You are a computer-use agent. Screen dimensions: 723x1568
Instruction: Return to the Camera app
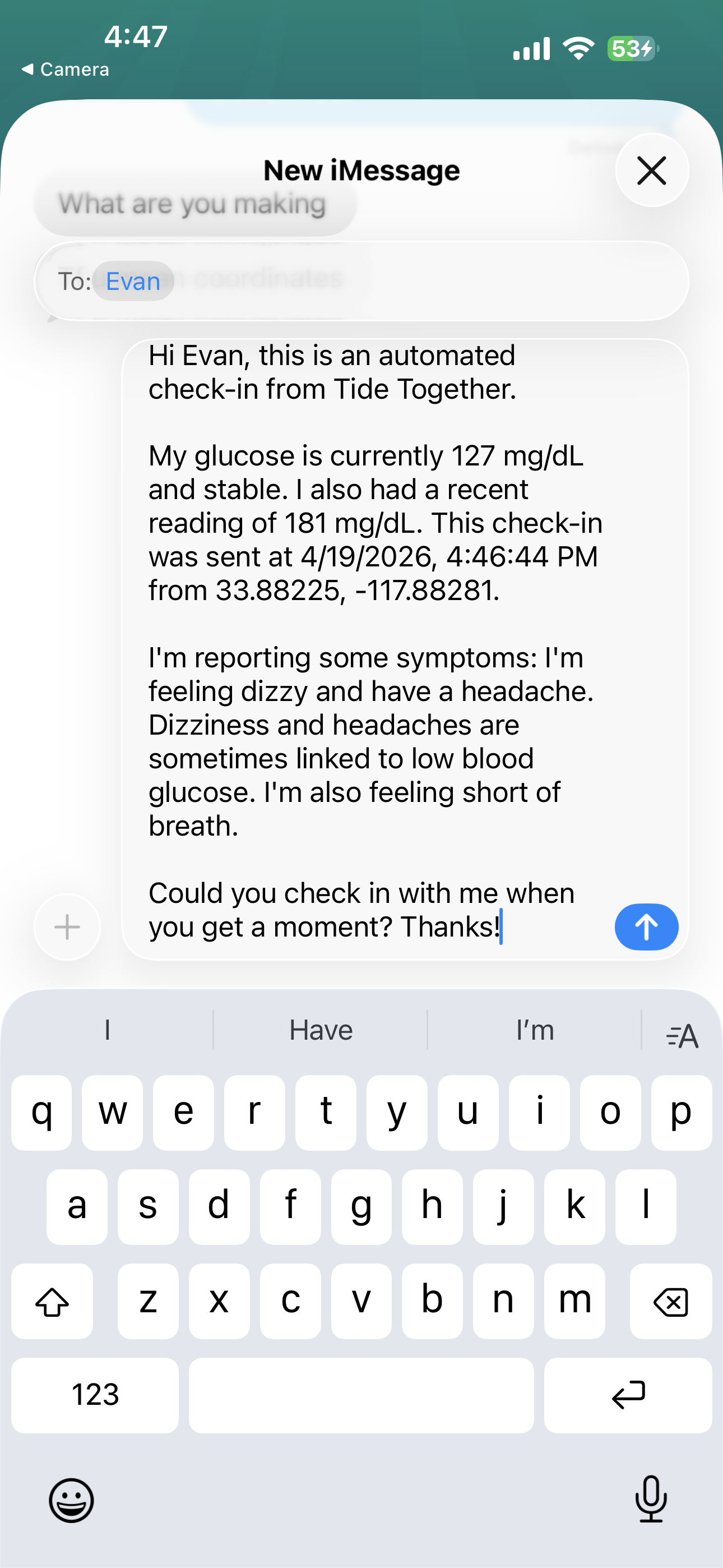66,70
